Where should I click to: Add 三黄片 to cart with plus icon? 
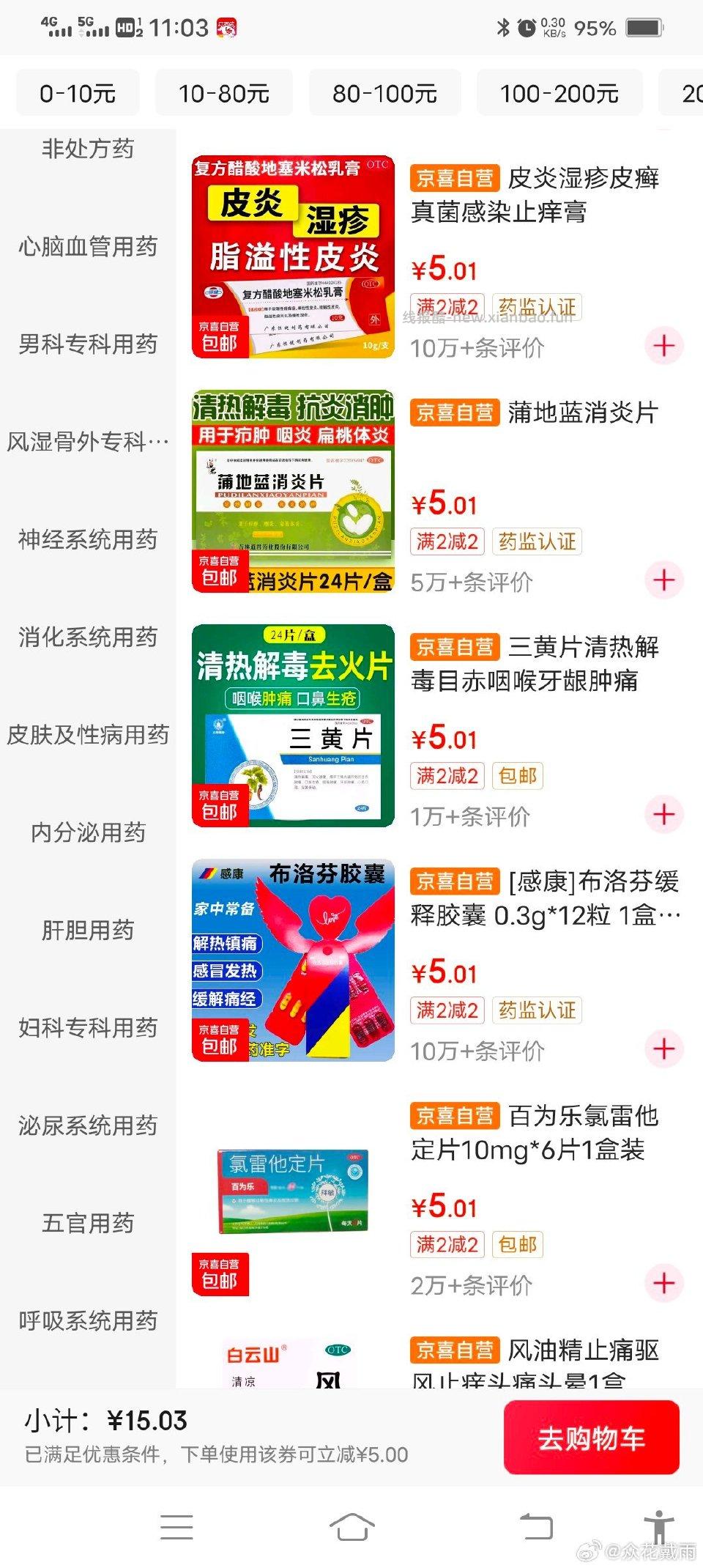(x=663, y=813)
